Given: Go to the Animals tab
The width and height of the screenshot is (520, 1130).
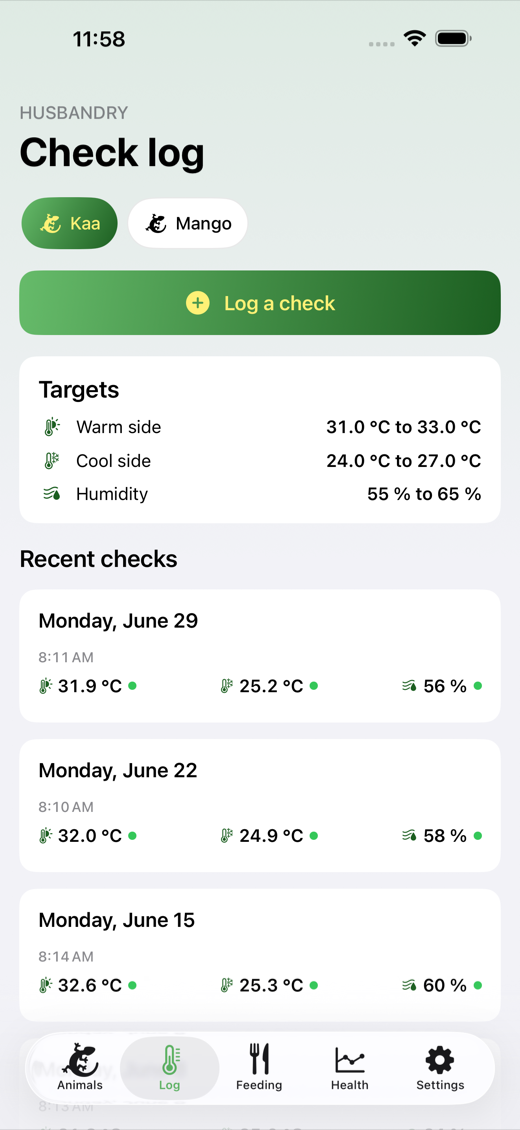Looking at the screenshot, I should coord(80,1068).
